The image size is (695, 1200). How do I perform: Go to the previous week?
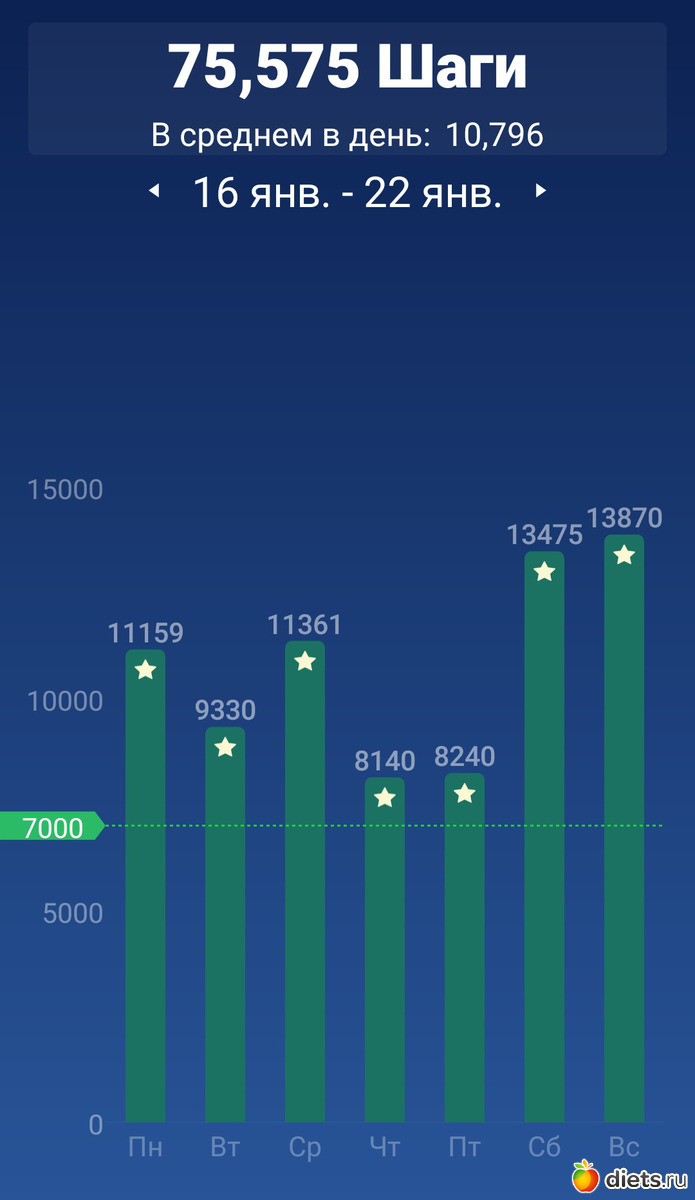154,191
